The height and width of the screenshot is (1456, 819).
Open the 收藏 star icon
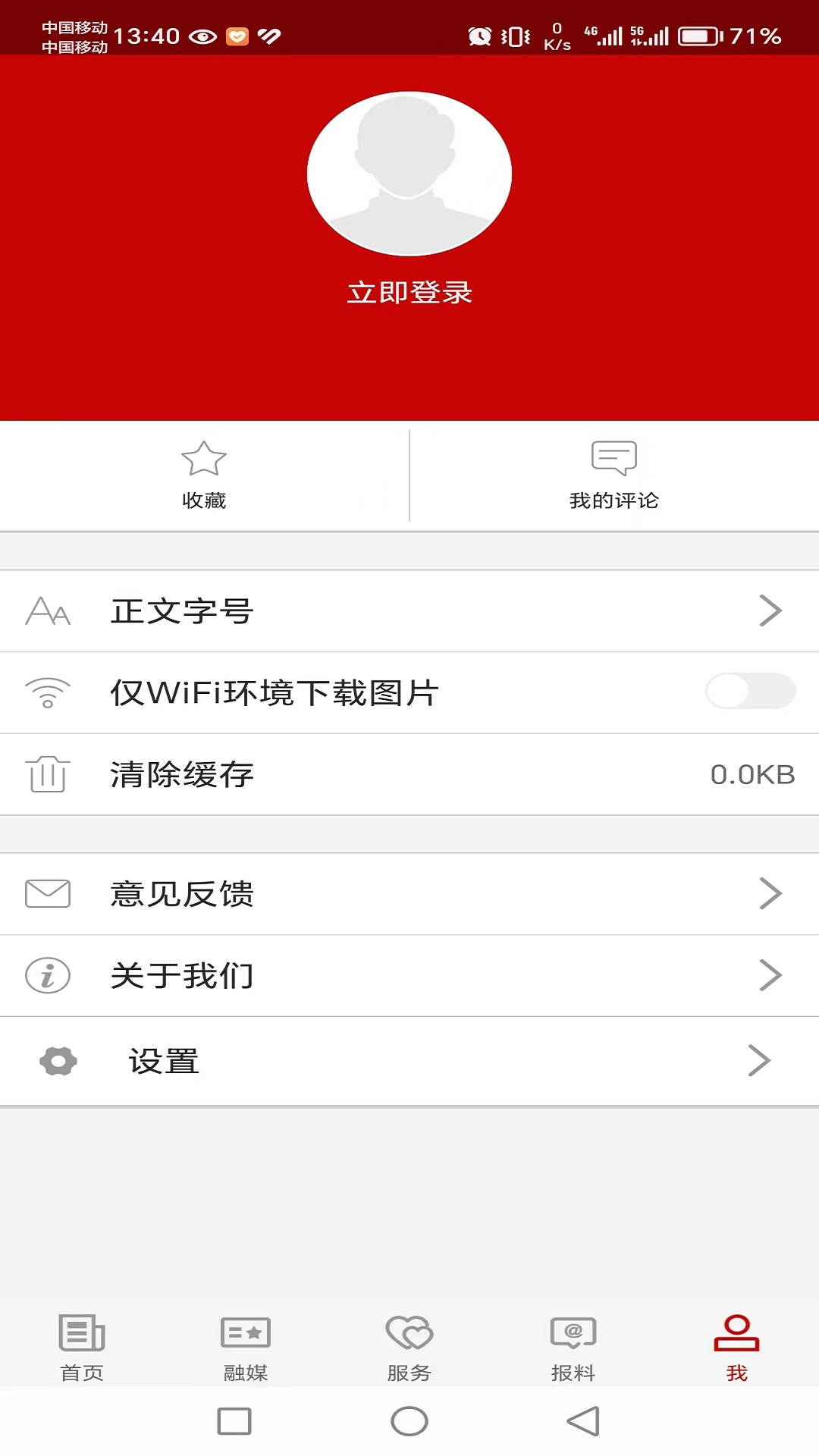point(203,458)
